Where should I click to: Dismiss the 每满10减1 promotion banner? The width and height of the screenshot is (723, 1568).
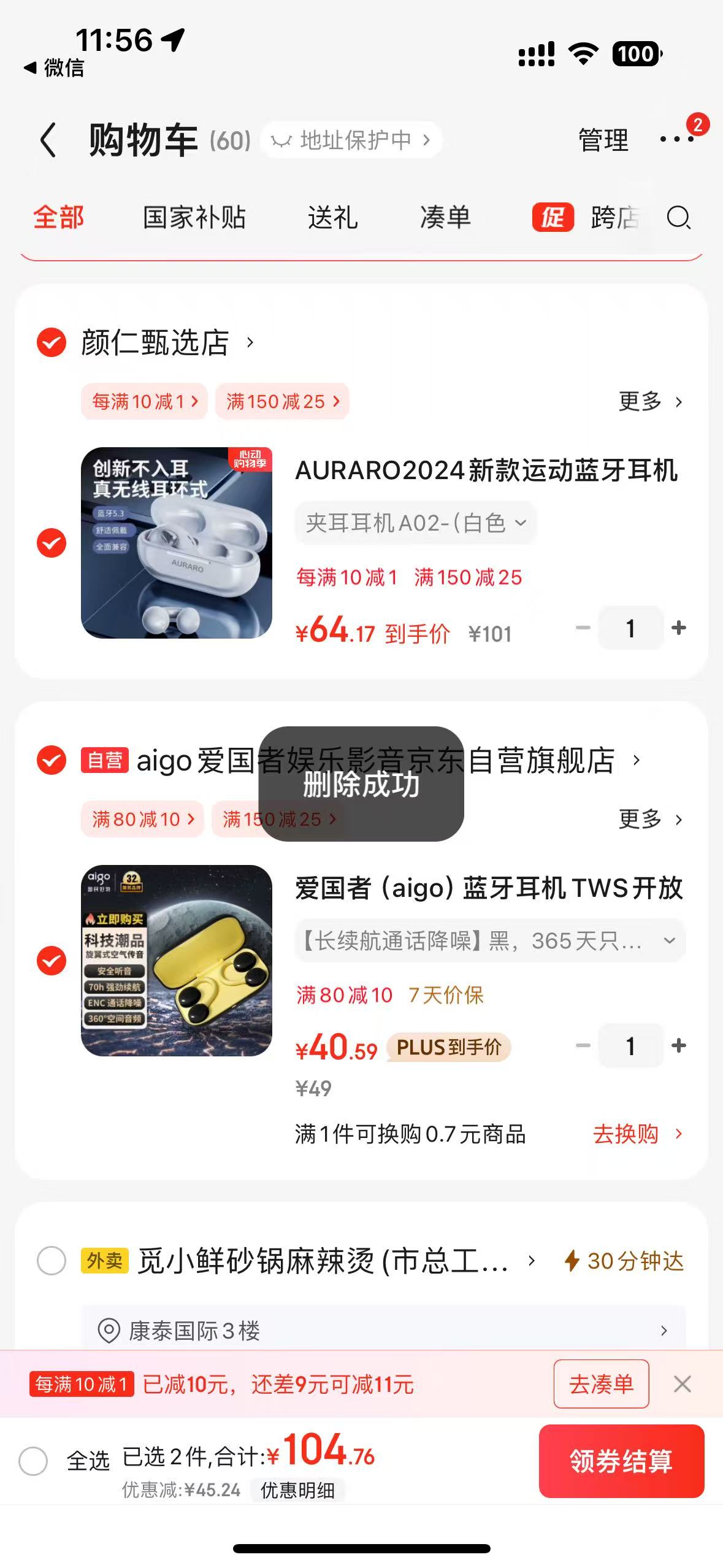[683, 1385]
